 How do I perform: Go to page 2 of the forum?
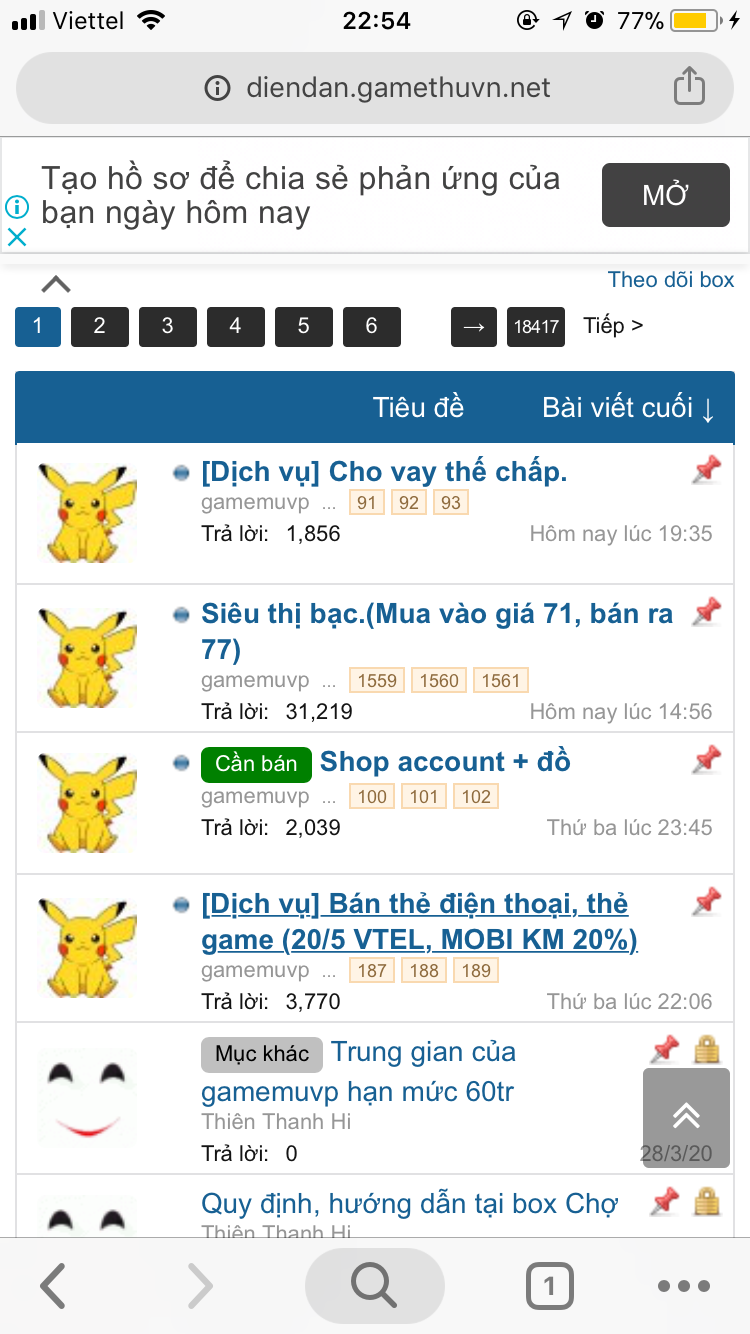[100, 326]
